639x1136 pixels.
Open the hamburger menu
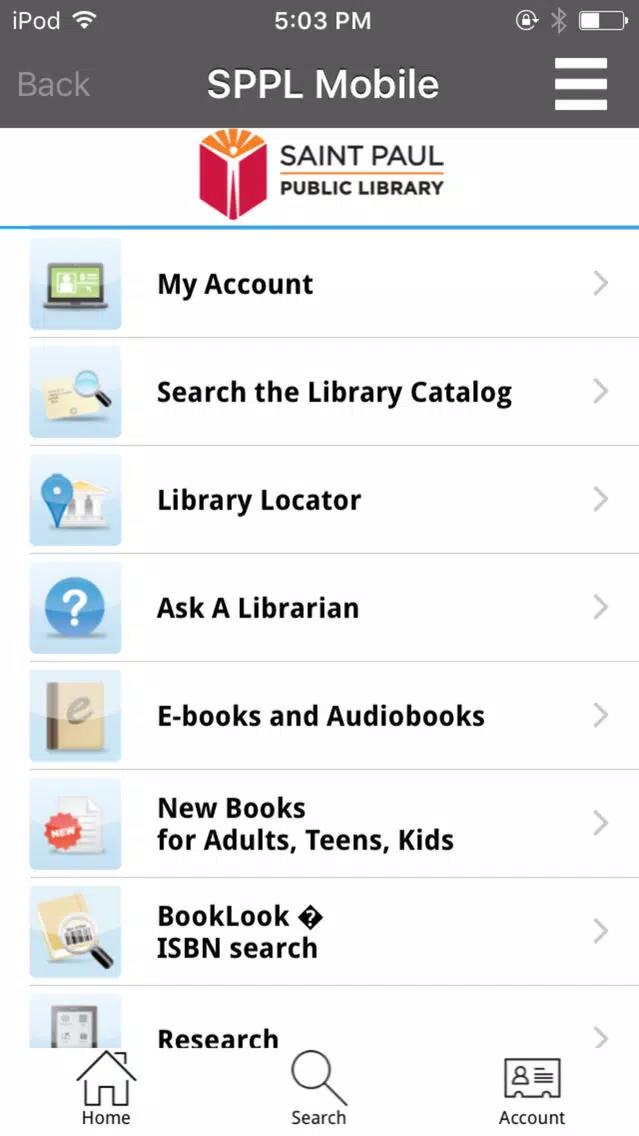[580, 84]
